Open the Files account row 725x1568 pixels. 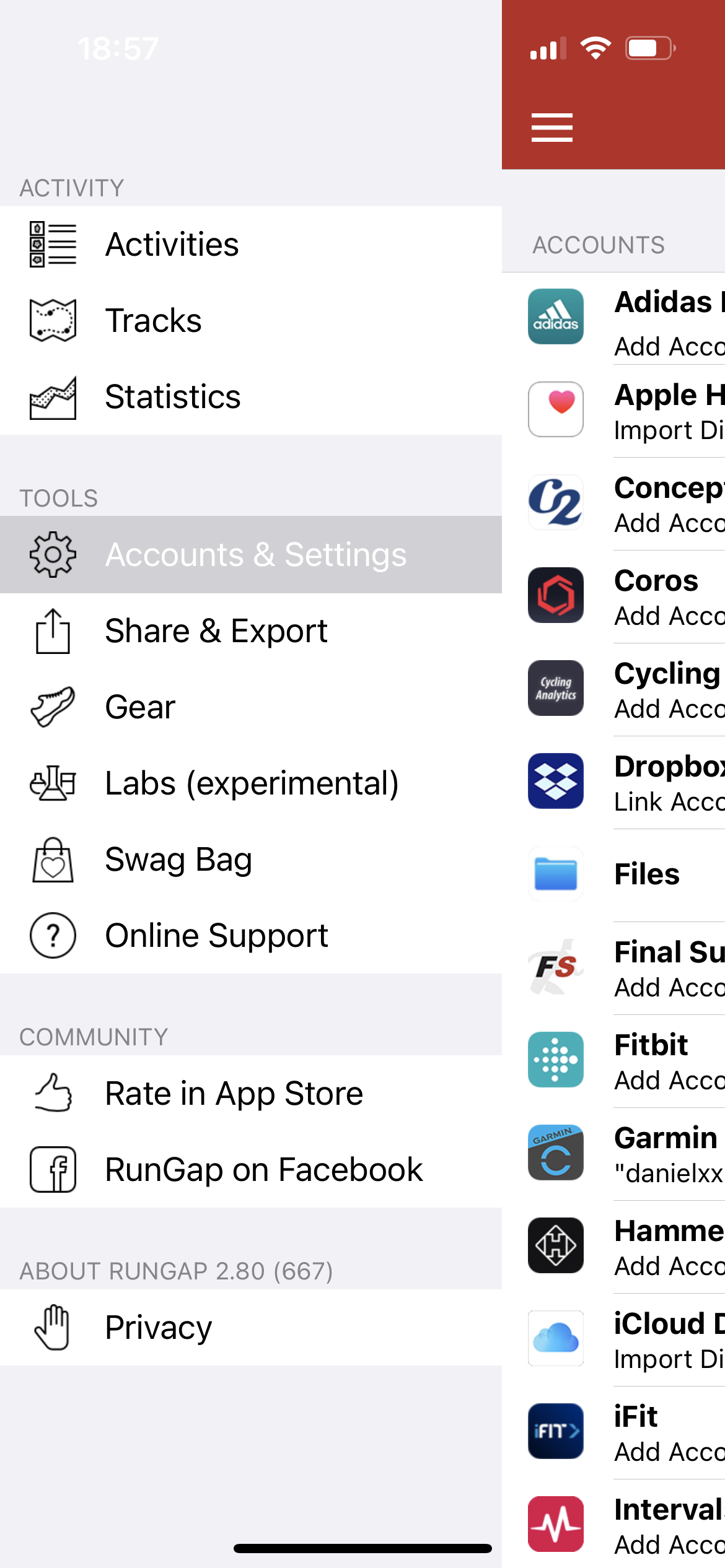pos(613,876)
